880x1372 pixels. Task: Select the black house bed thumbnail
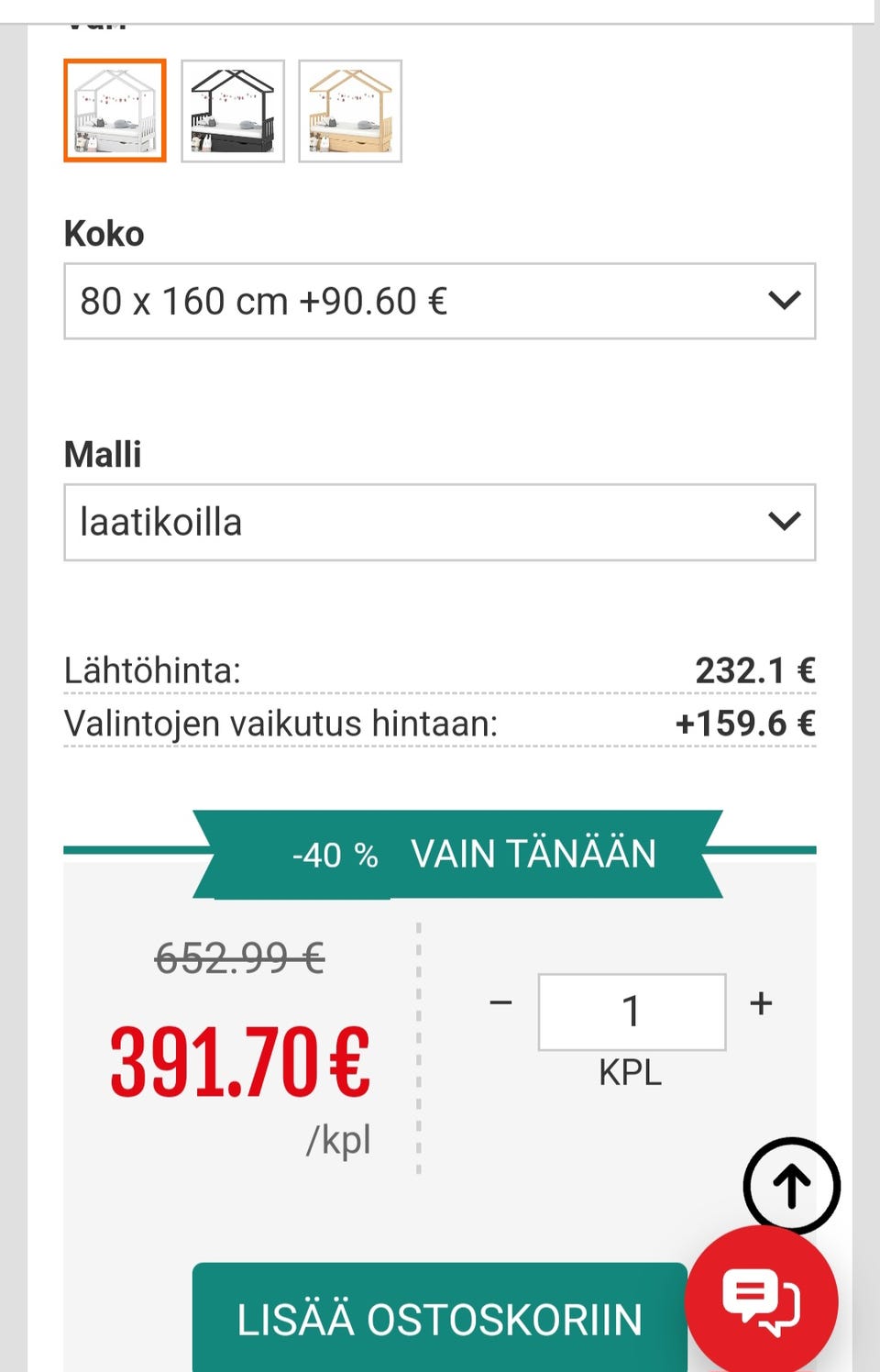pos(234,110)
